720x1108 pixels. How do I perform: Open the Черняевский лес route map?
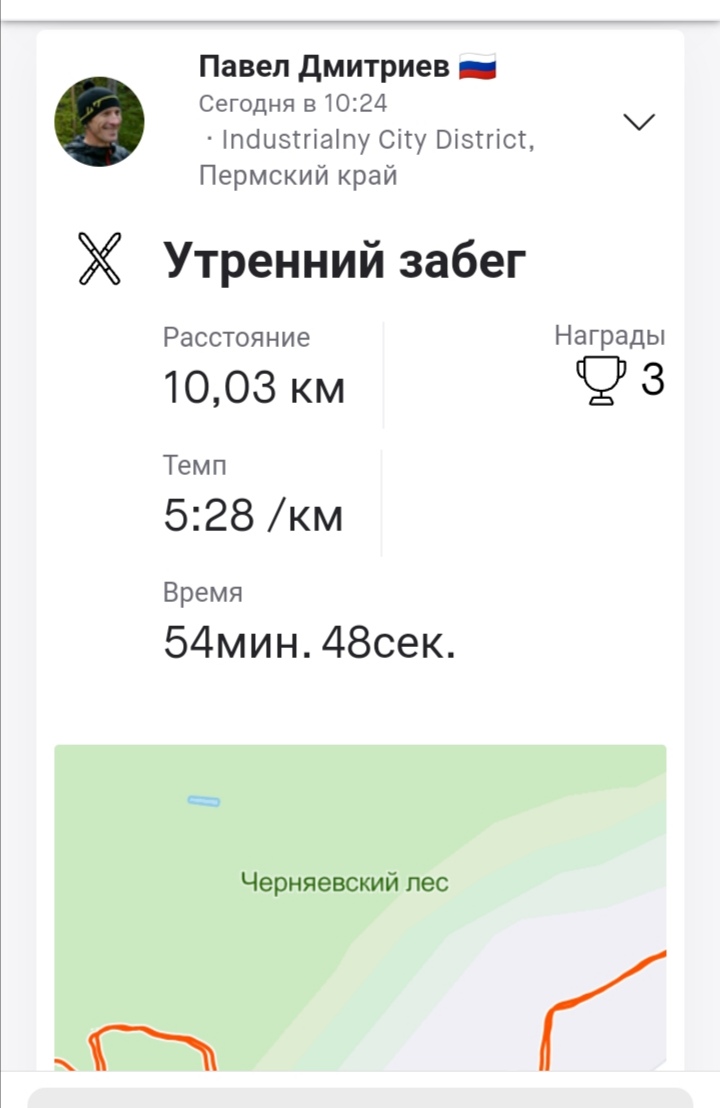pyautogui.click(x=360, y=905)
